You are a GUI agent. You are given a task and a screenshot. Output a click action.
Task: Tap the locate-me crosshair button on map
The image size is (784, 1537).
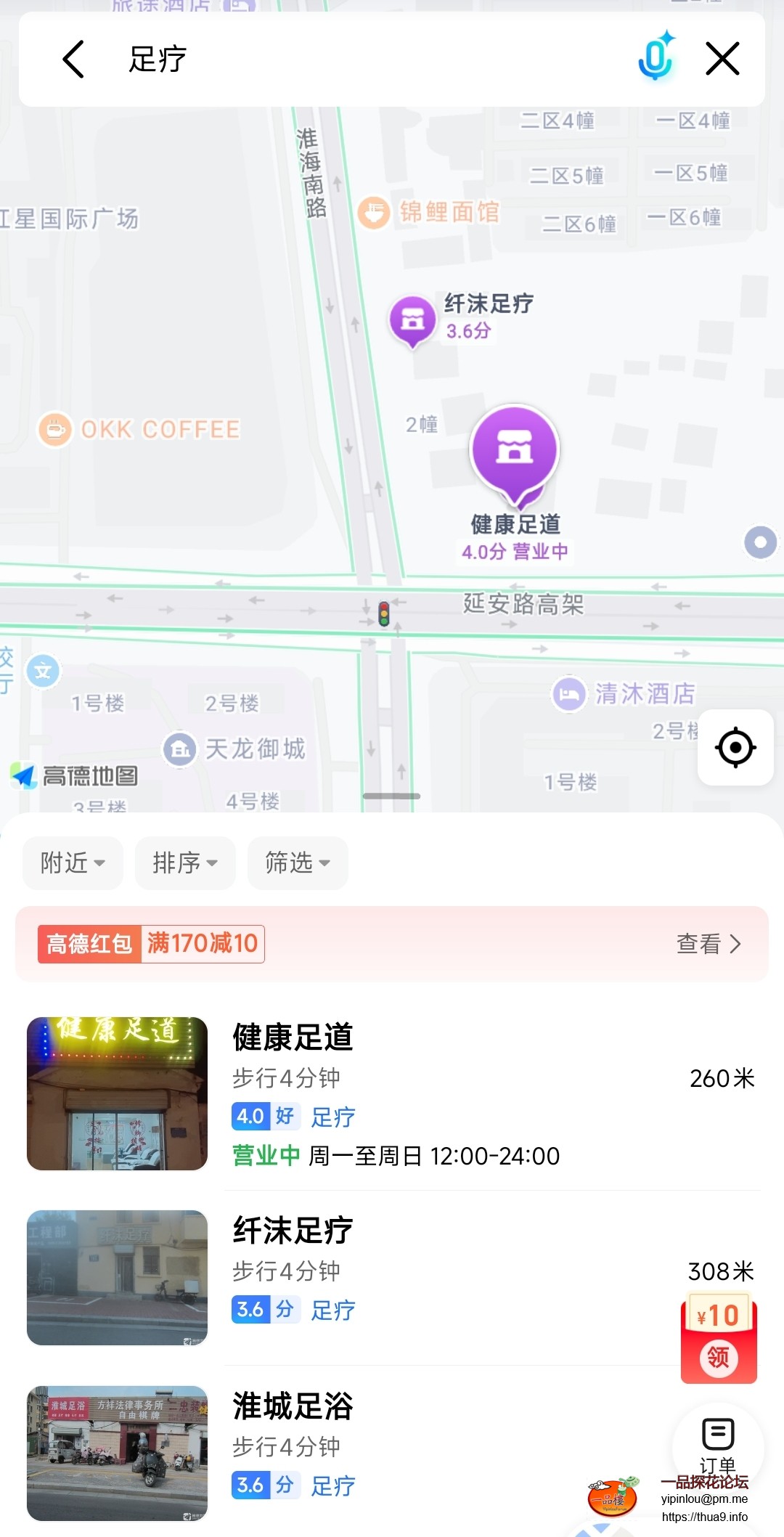[735, 748]
